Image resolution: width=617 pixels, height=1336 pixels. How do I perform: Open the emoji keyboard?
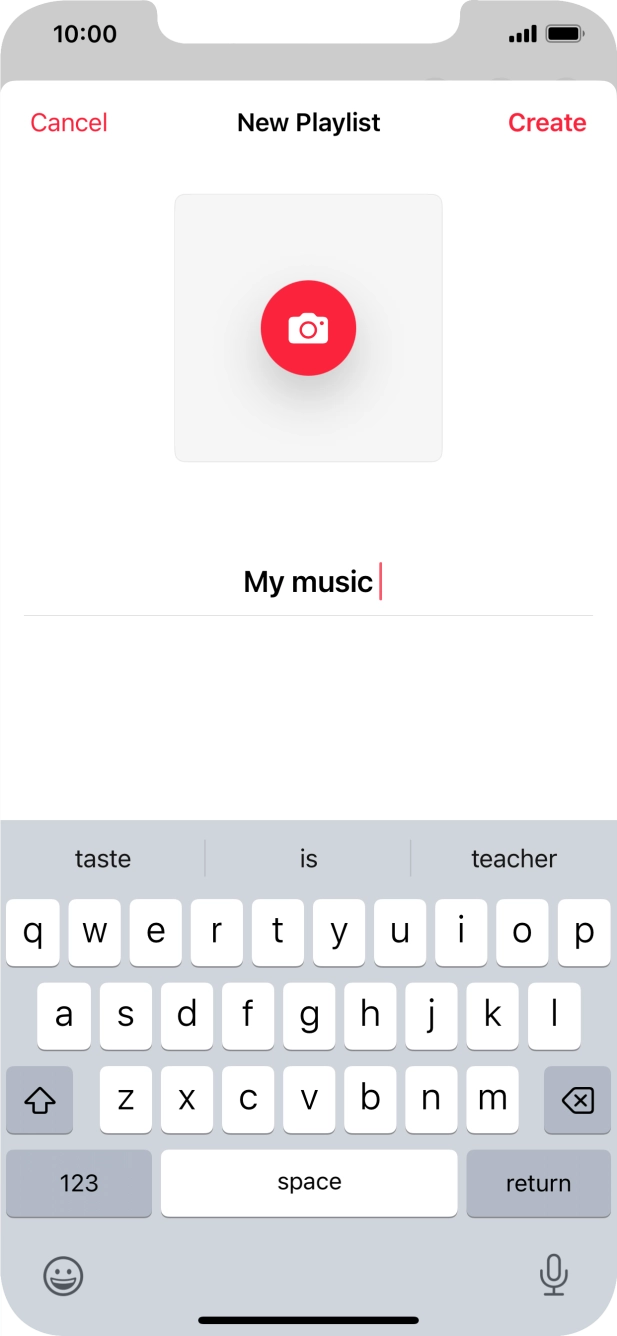(x=63, y=1275)
